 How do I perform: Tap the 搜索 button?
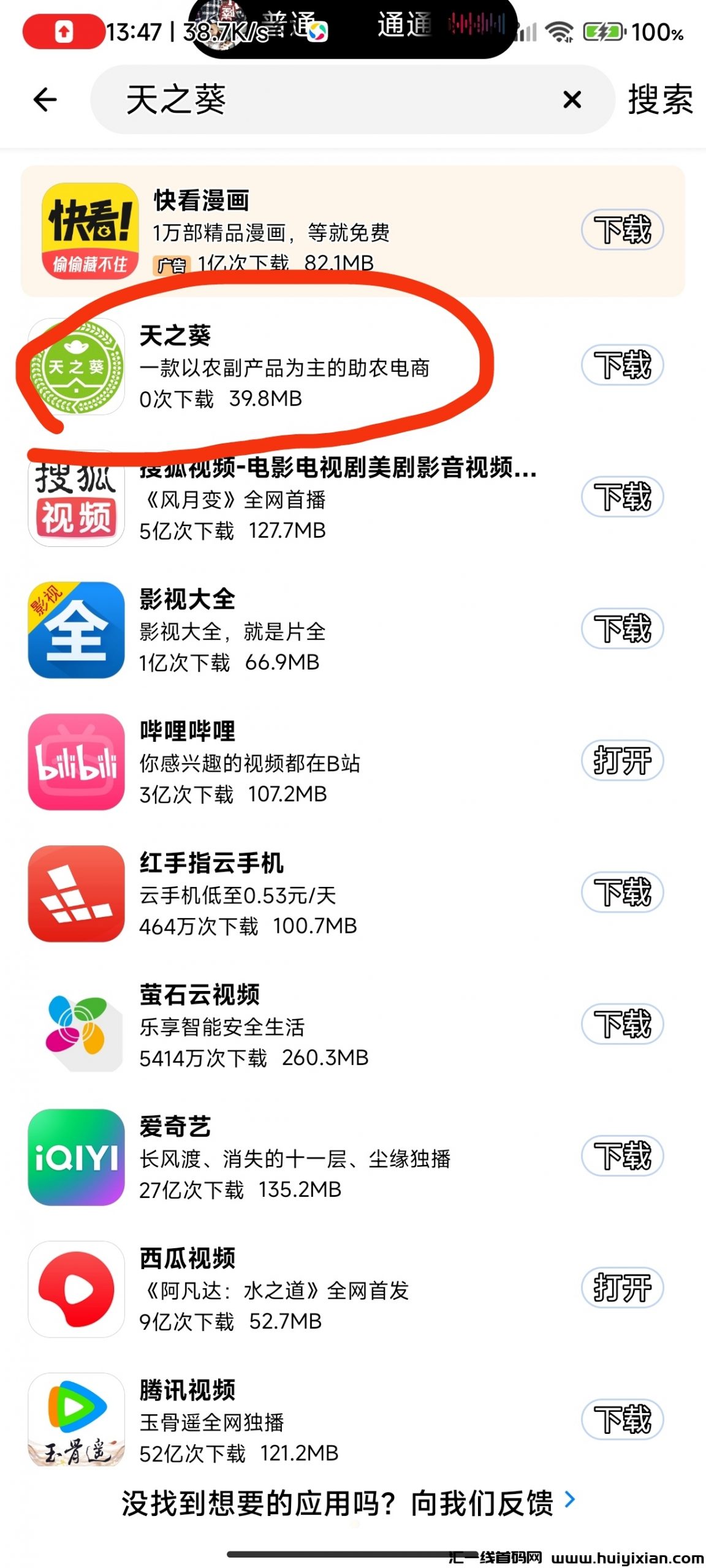click(x=659, y=99)
